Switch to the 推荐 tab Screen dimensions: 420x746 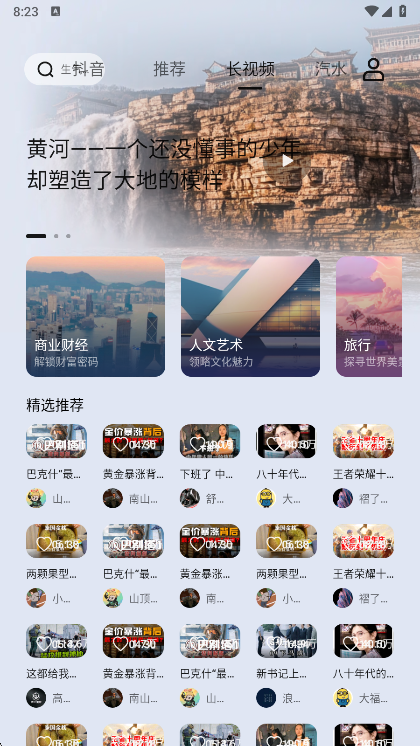169,69
